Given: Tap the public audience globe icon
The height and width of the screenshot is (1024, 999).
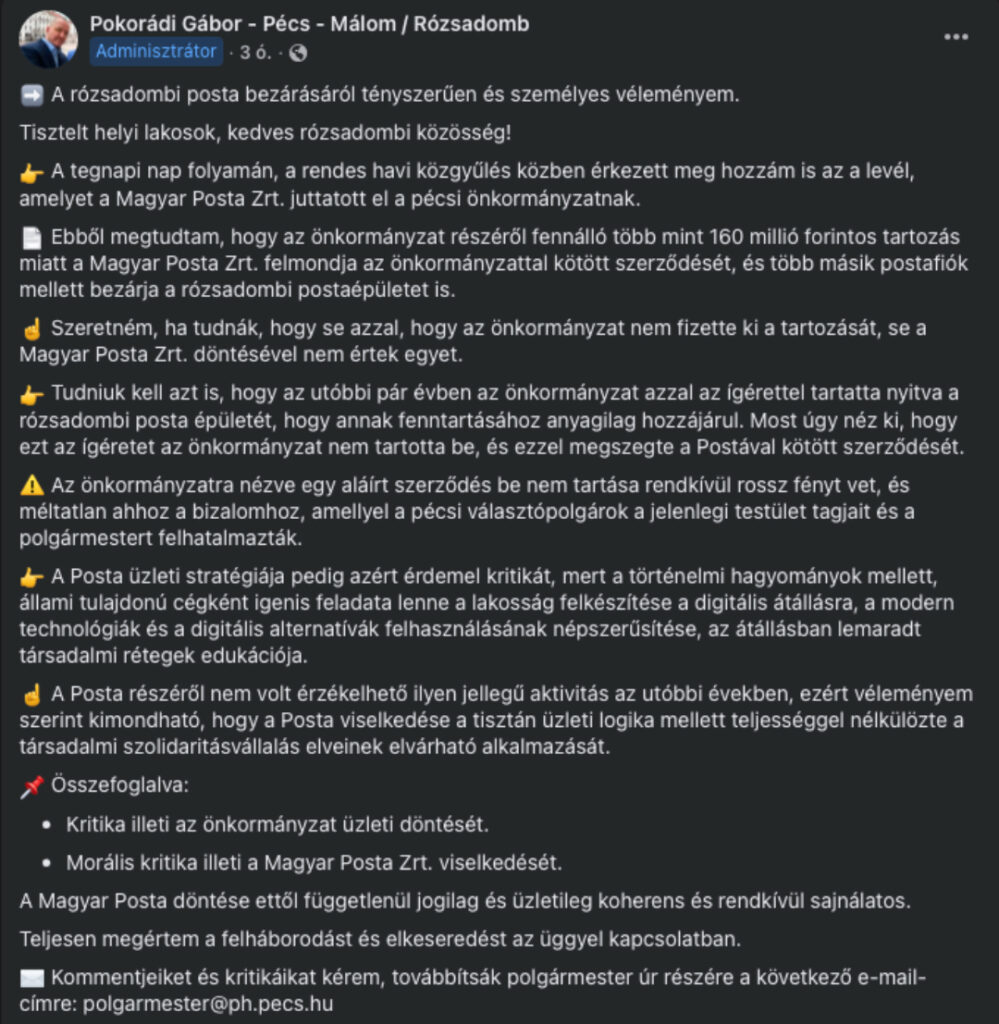Looking at the screenshot, I should point(298,52).
